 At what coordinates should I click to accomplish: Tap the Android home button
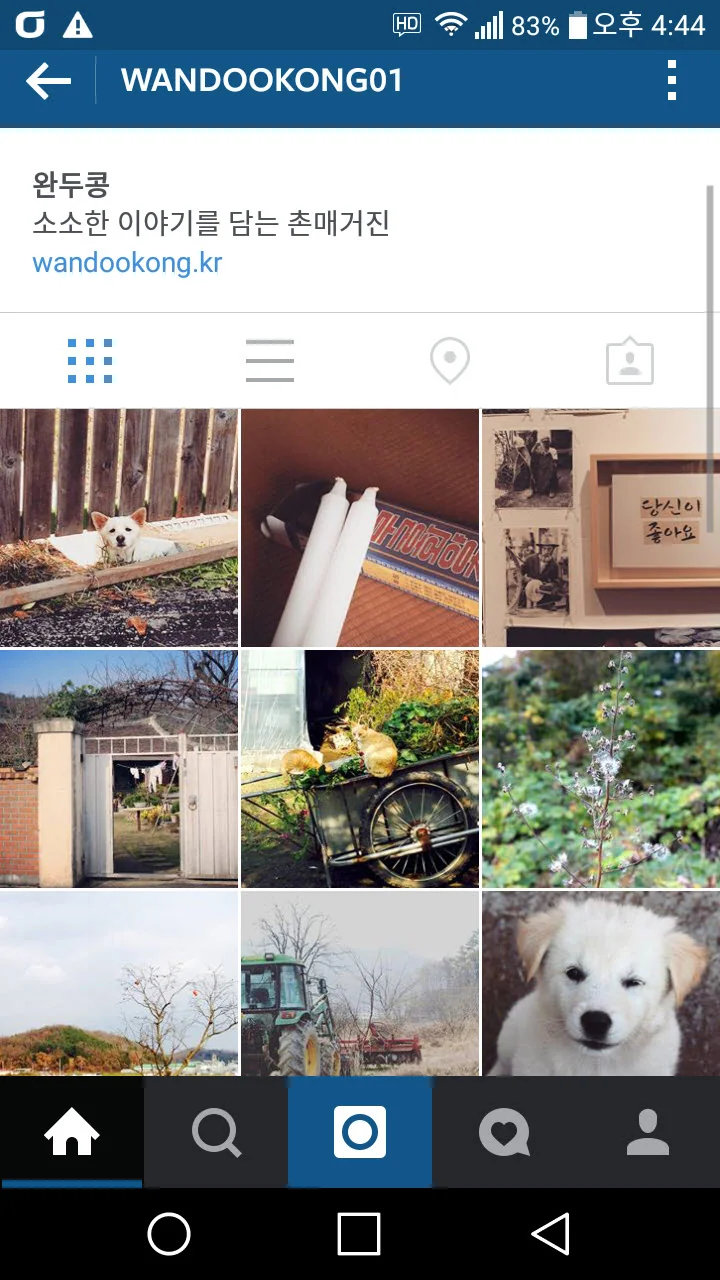click(x=169, y=1234)
